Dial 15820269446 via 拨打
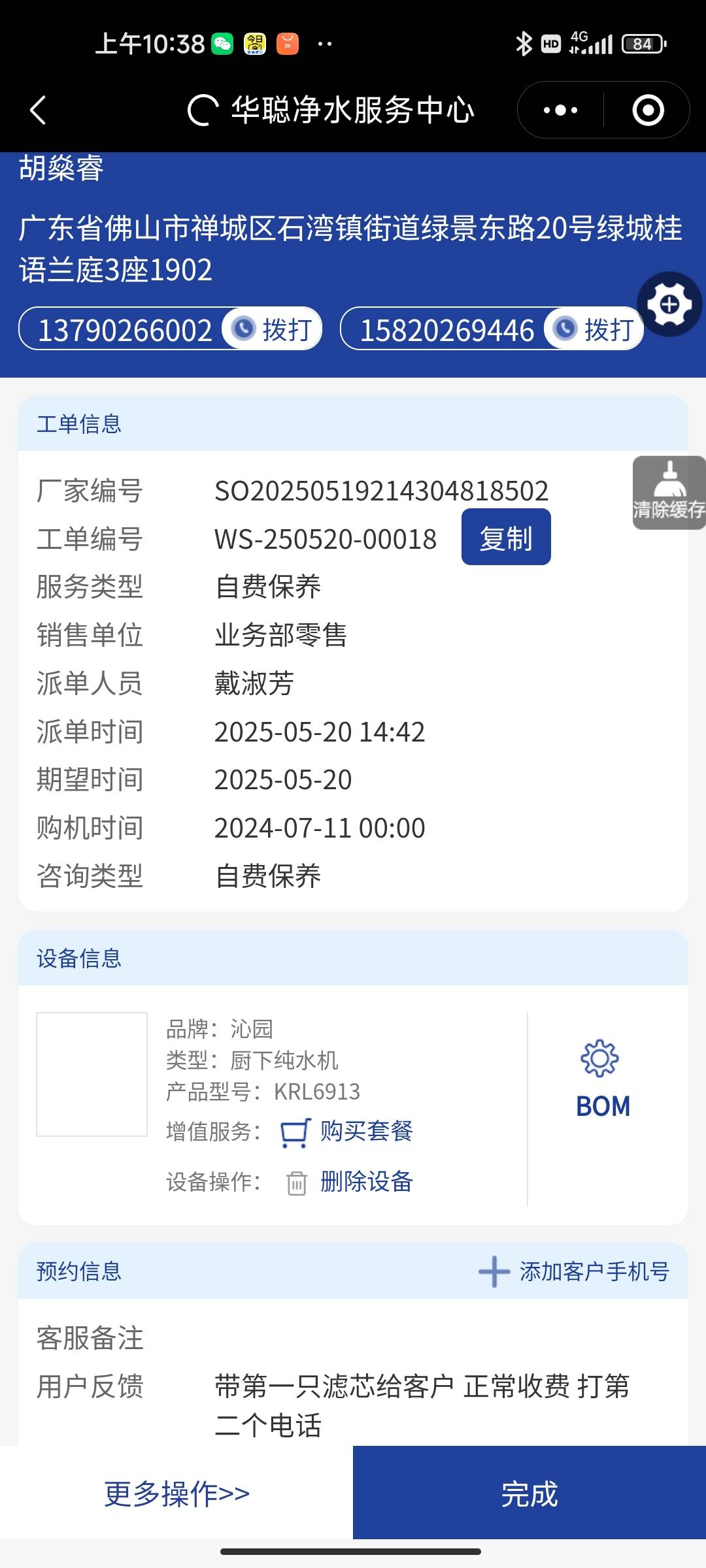 coord(594,329)
